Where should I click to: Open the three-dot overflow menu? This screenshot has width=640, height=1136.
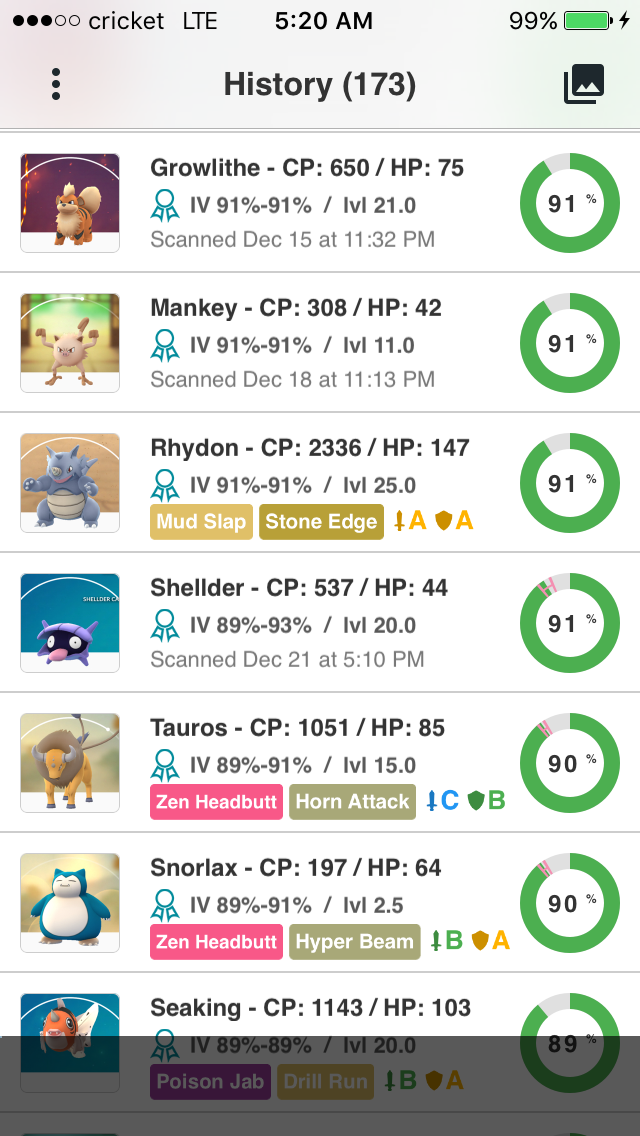(56, 85)
